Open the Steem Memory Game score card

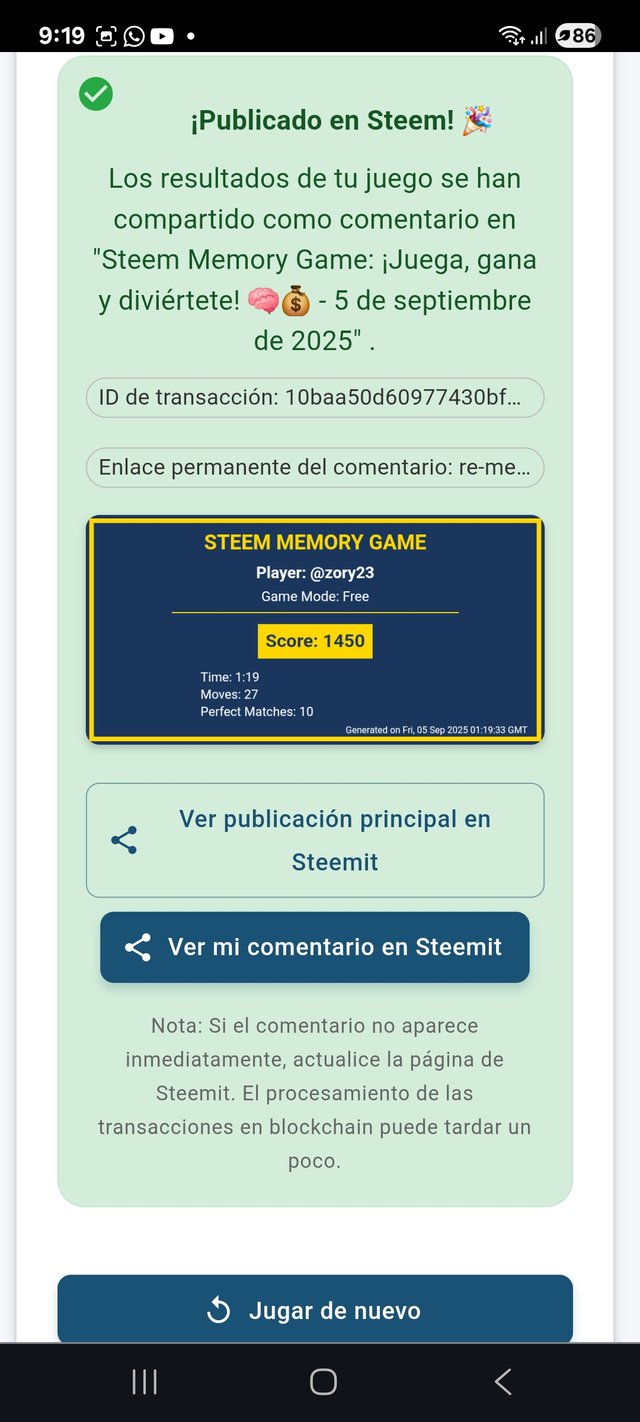click(315, 630)
